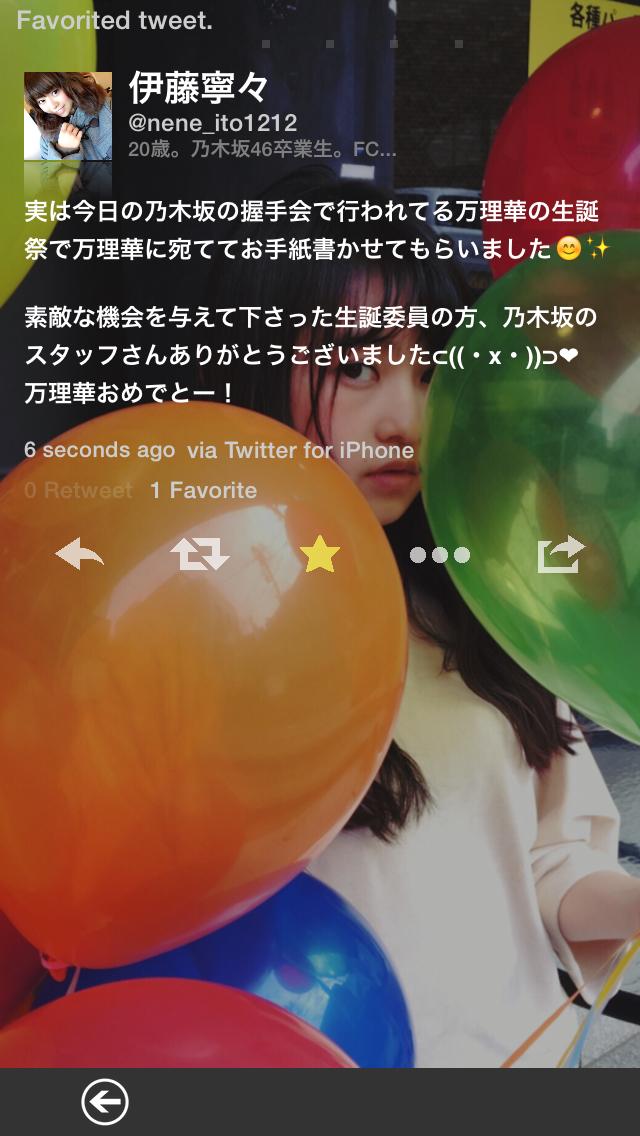Screen dimensions: 640x1136
Task: Unfavorite the tweet with yellow star
Action: pyautogui.click(x=320, y=554)
